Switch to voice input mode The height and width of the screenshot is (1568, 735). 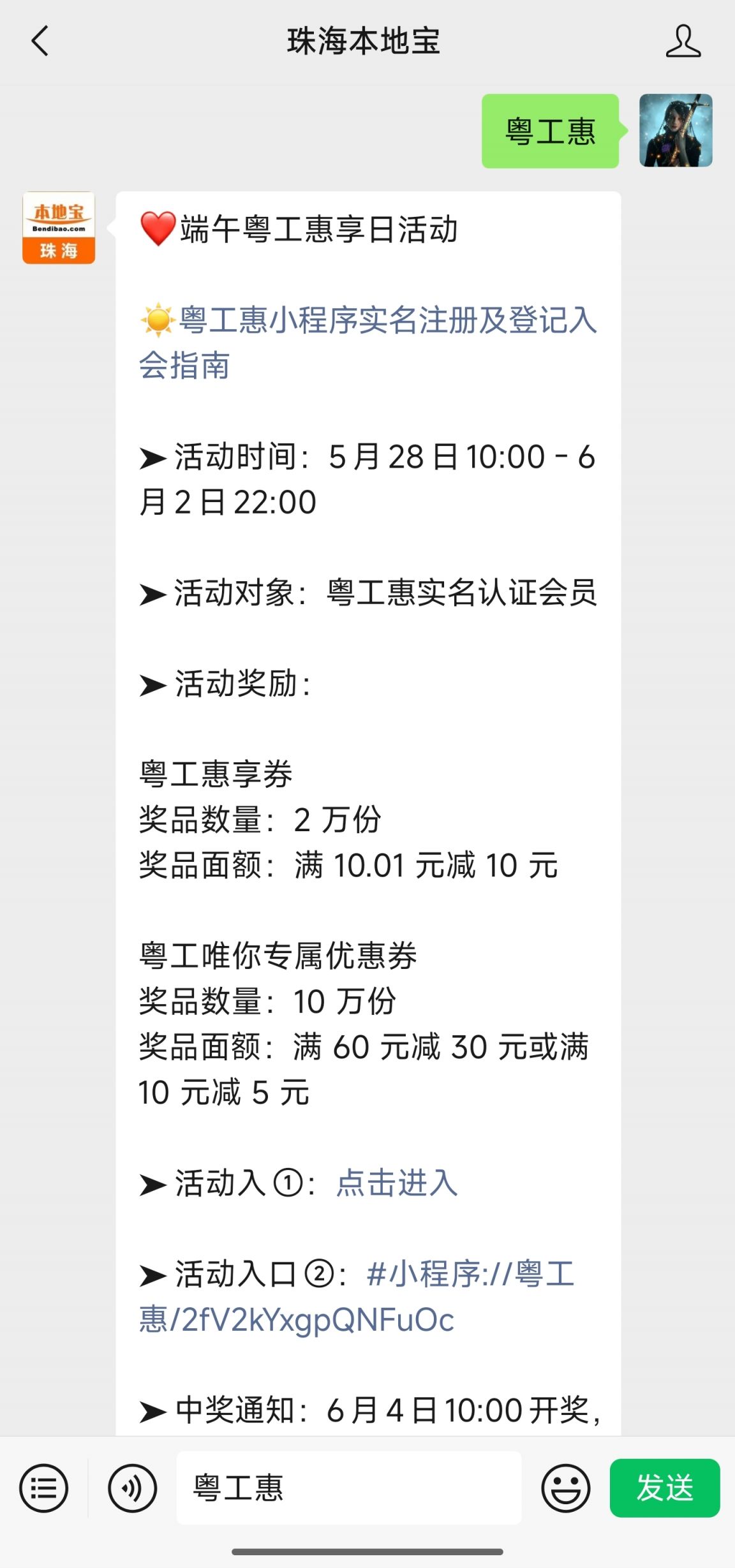[132, 1488]
